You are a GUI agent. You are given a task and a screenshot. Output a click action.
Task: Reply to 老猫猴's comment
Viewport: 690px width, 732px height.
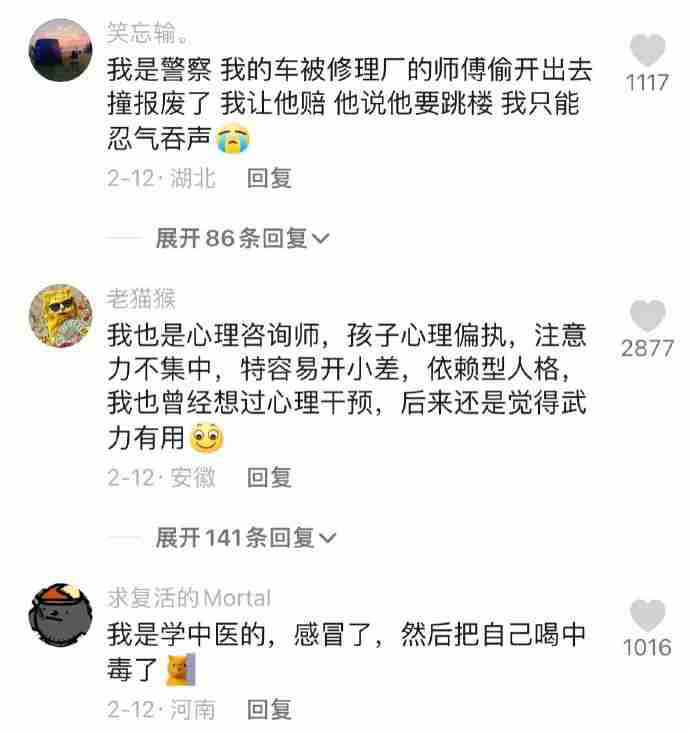tap(269, 478)
